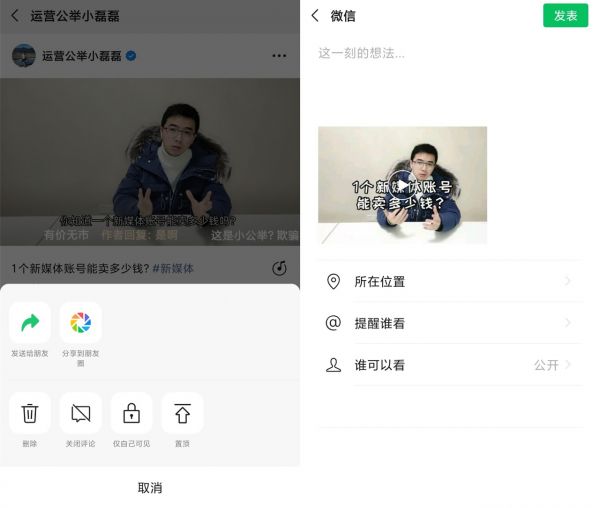
Task: Tap the 删除 trash icon
Action: tap(30, 413)
